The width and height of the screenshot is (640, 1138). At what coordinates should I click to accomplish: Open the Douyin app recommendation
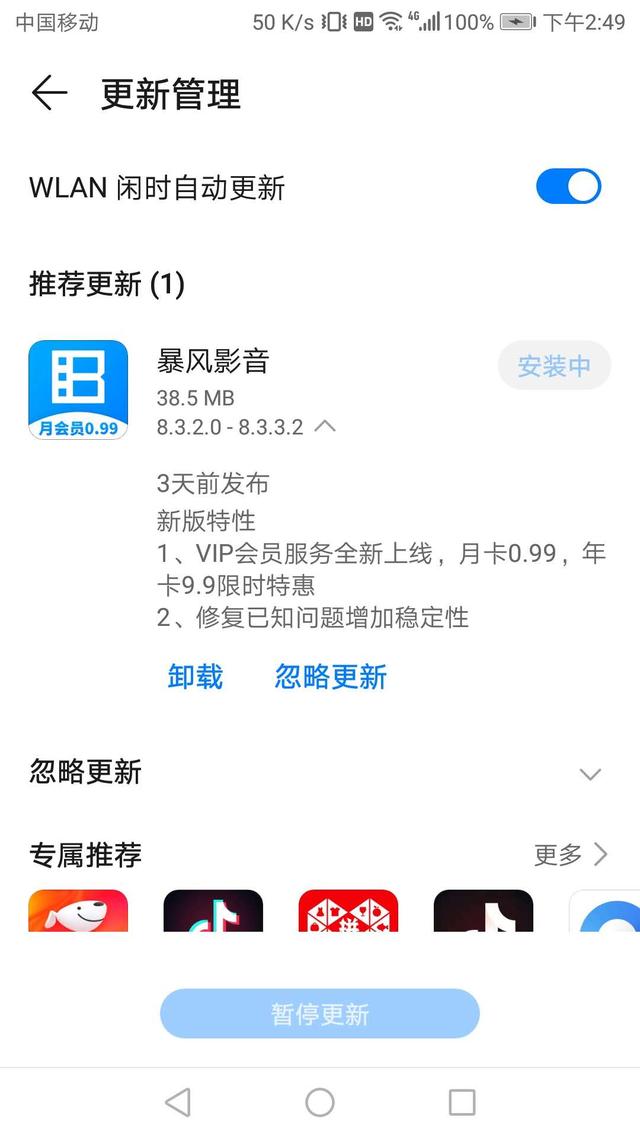(x=213, y=912)
